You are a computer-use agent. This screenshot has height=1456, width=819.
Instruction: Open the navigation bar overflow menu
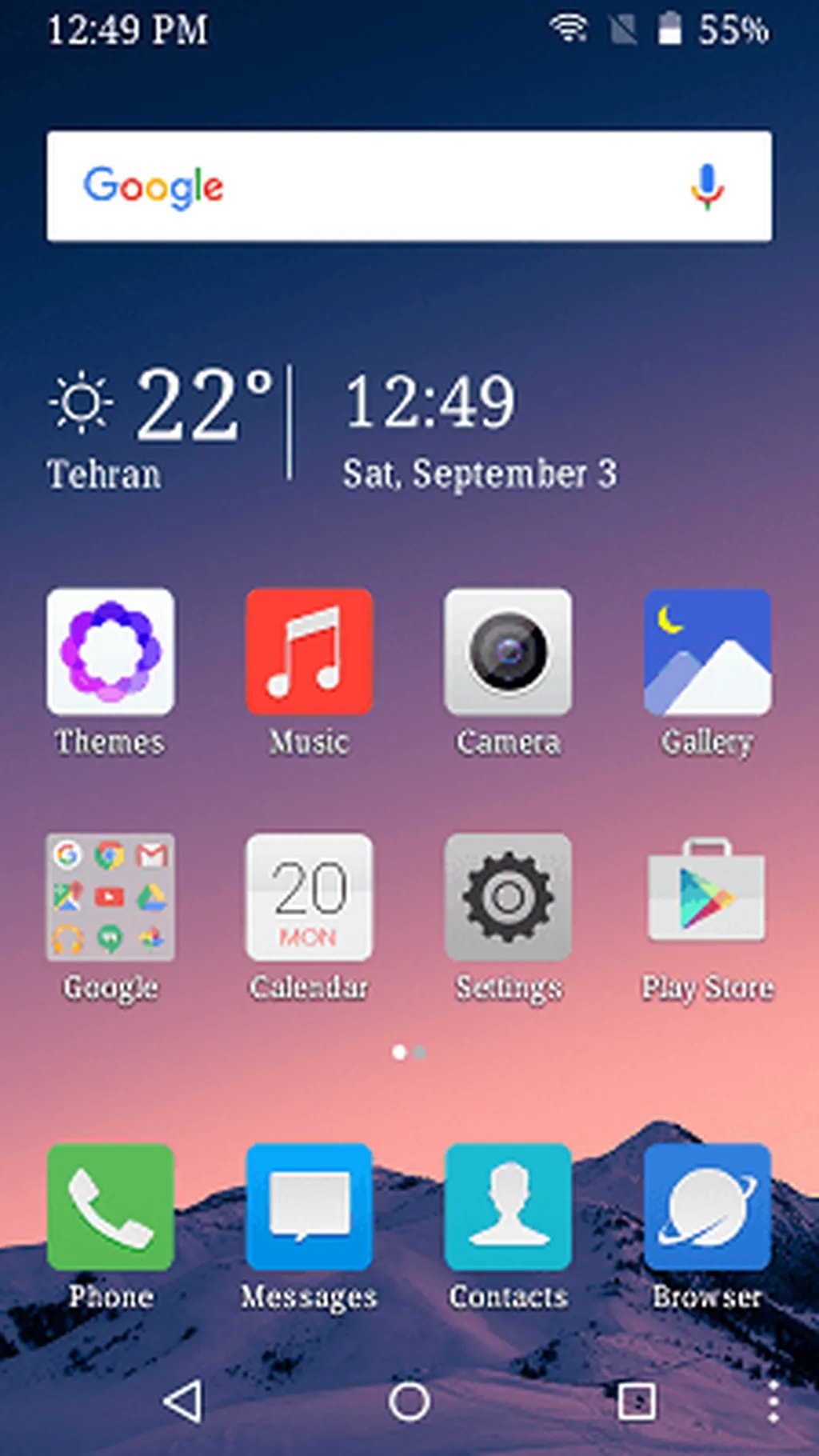773,1401
